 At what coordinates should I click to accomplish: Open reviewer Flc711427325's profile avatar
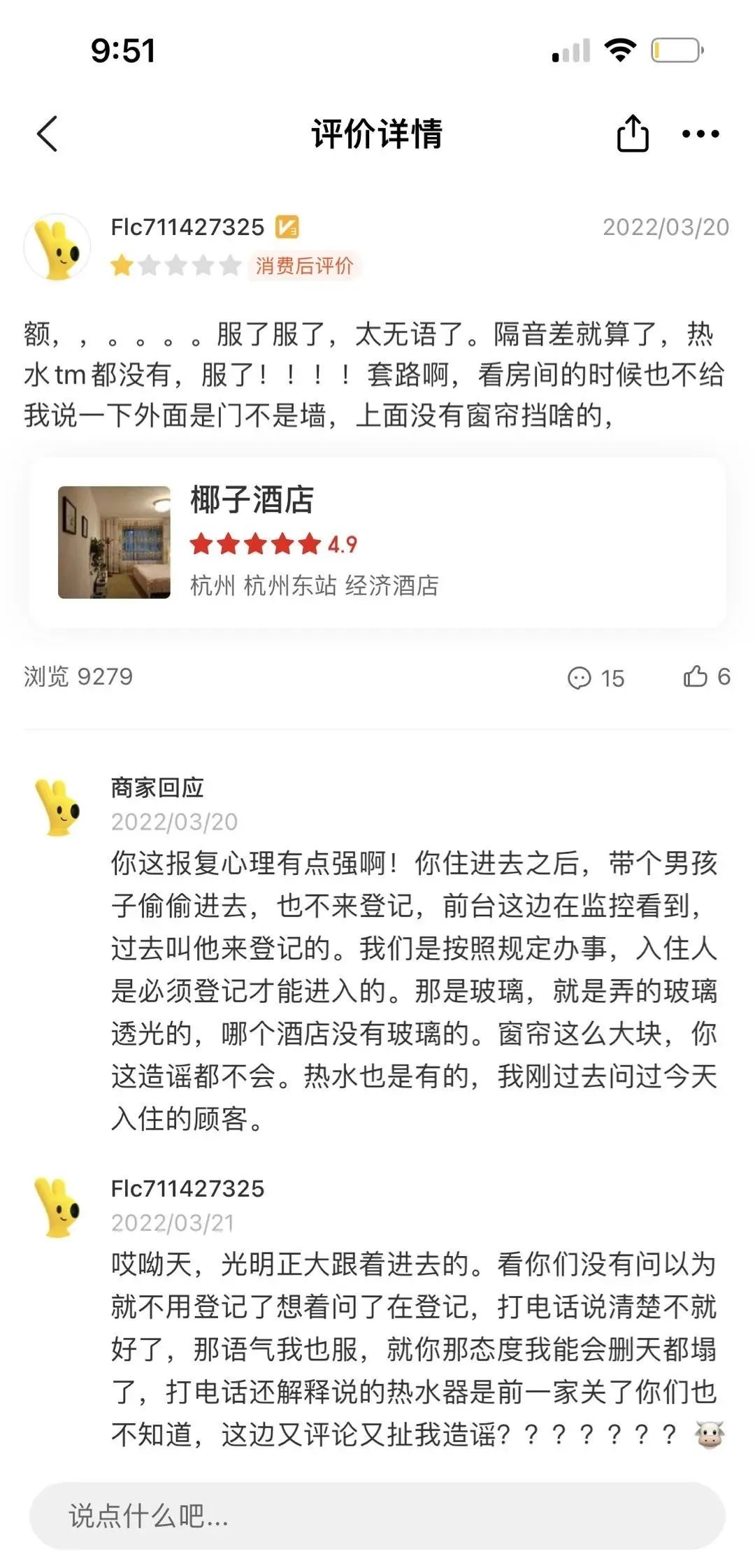57,248
